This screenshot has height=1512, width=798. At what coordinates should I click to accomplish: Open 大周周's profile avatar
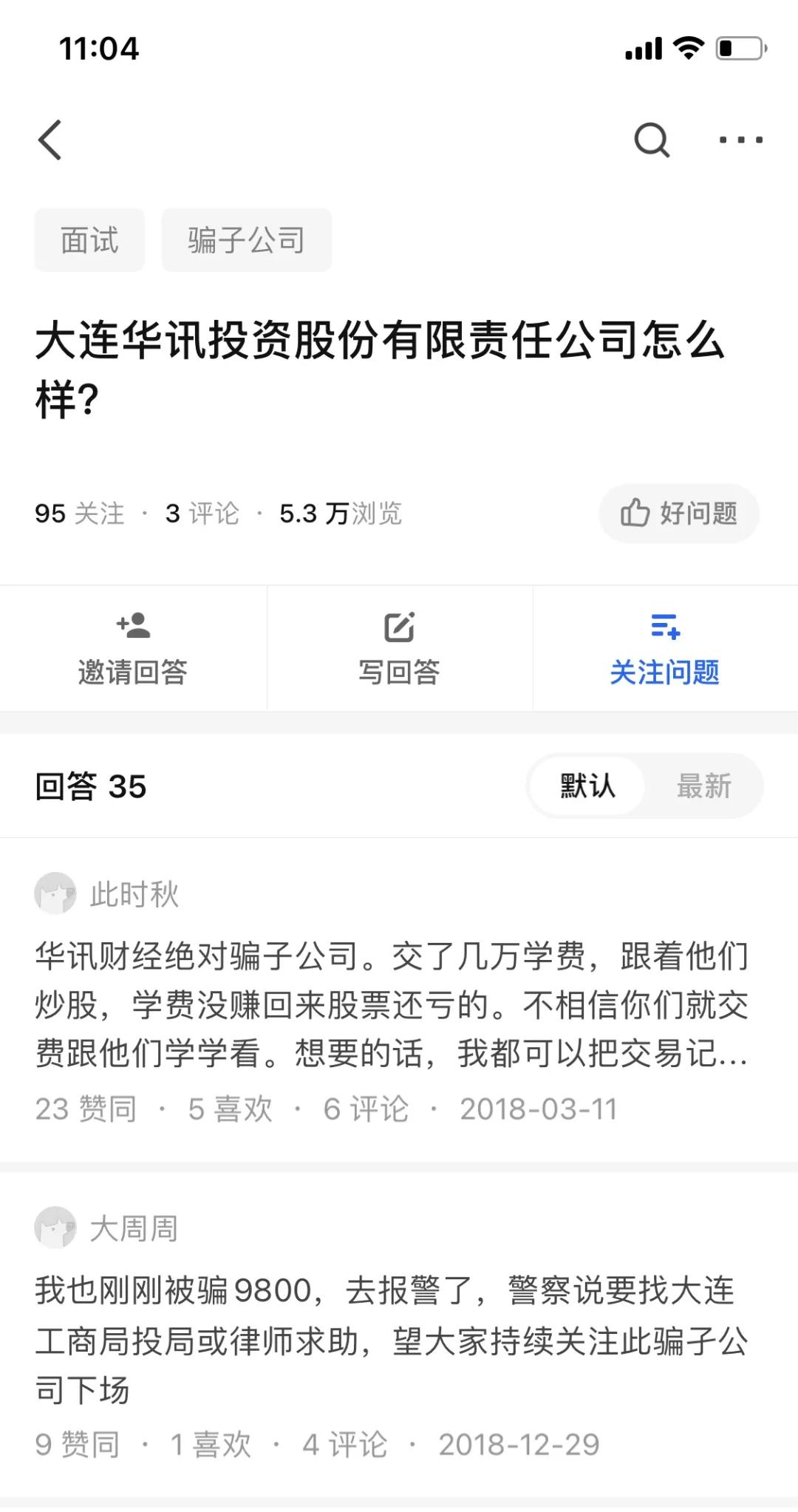coord(55,1227)
